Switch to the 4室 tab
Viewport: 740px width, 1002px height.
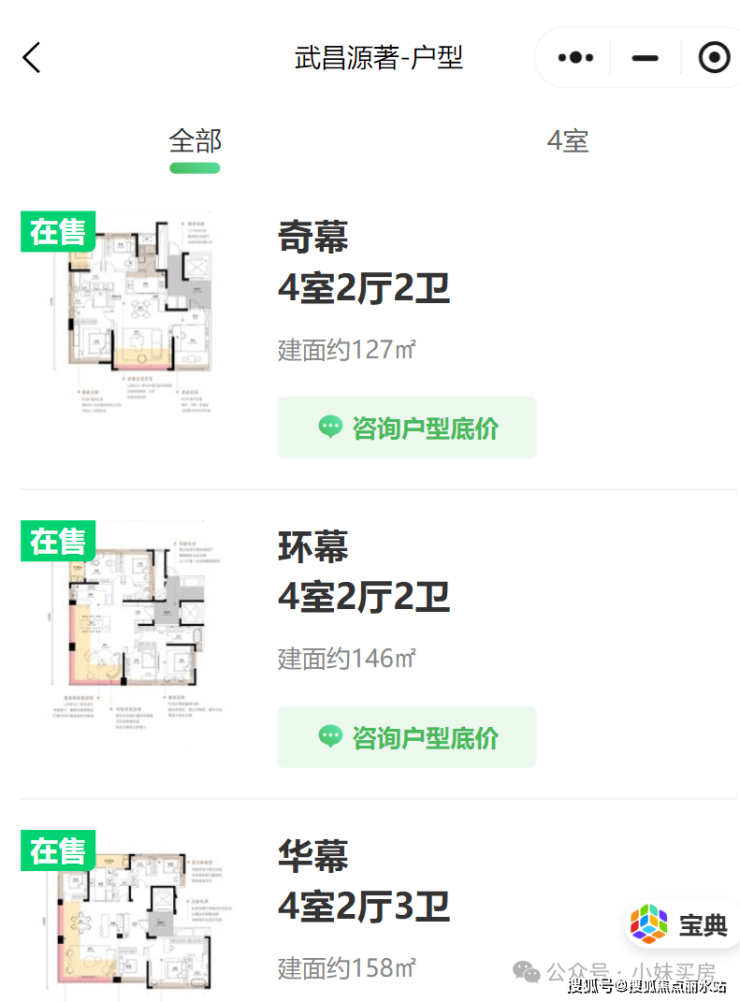click(x=567, y=141)
